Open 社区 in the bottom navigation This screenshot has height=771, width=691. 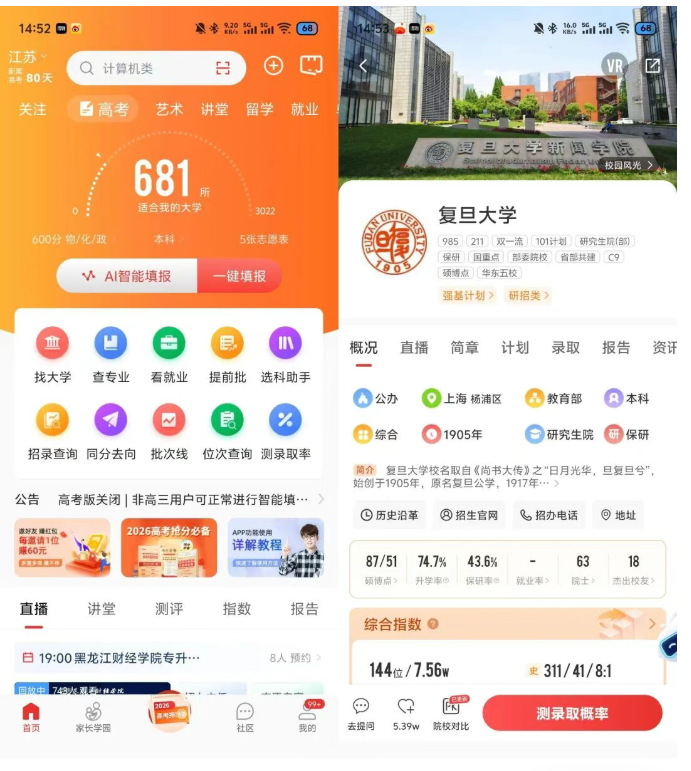(x=245, y=716)
